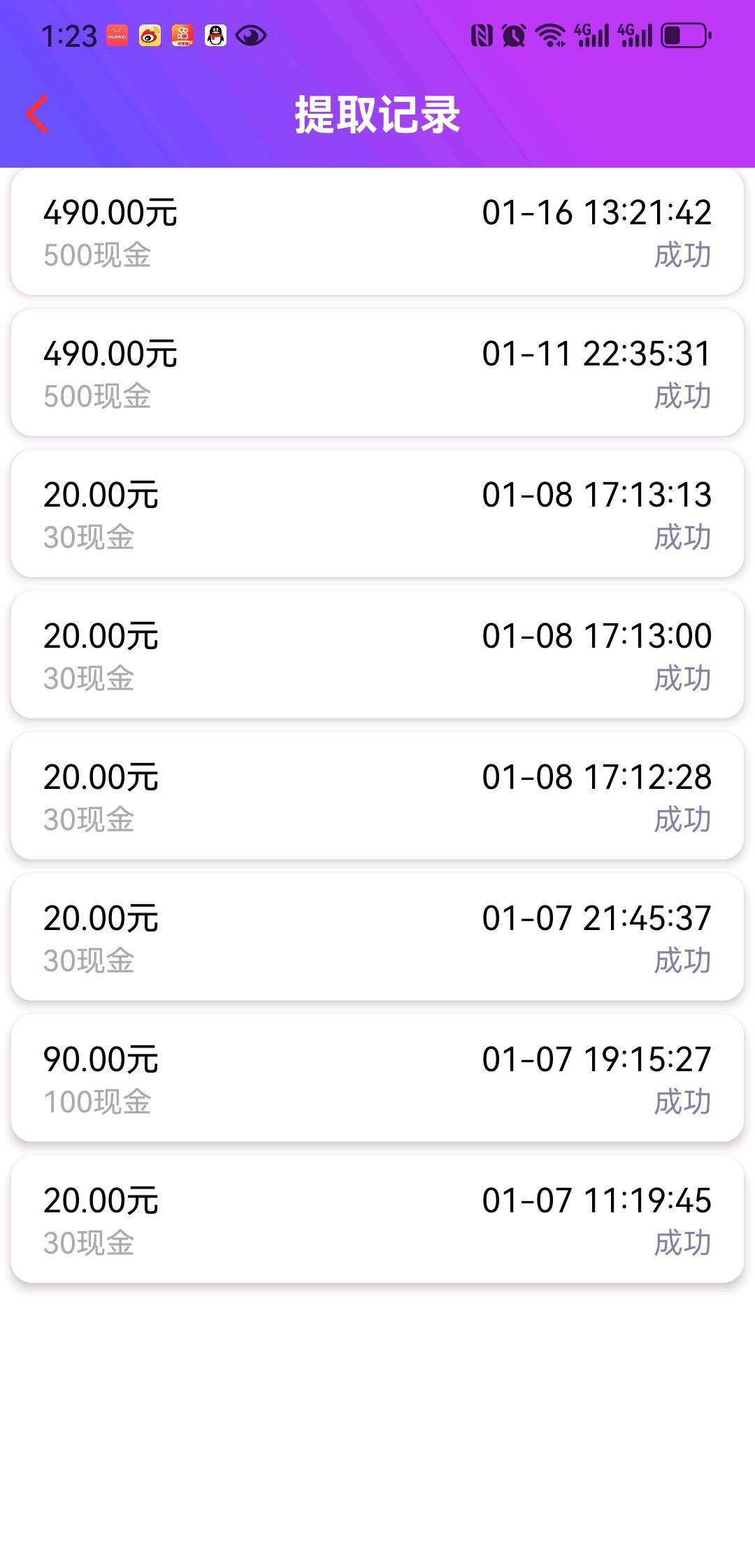Open the 提取记录 title header
This screenshot has height=1568, width=755.
[377, 116]
